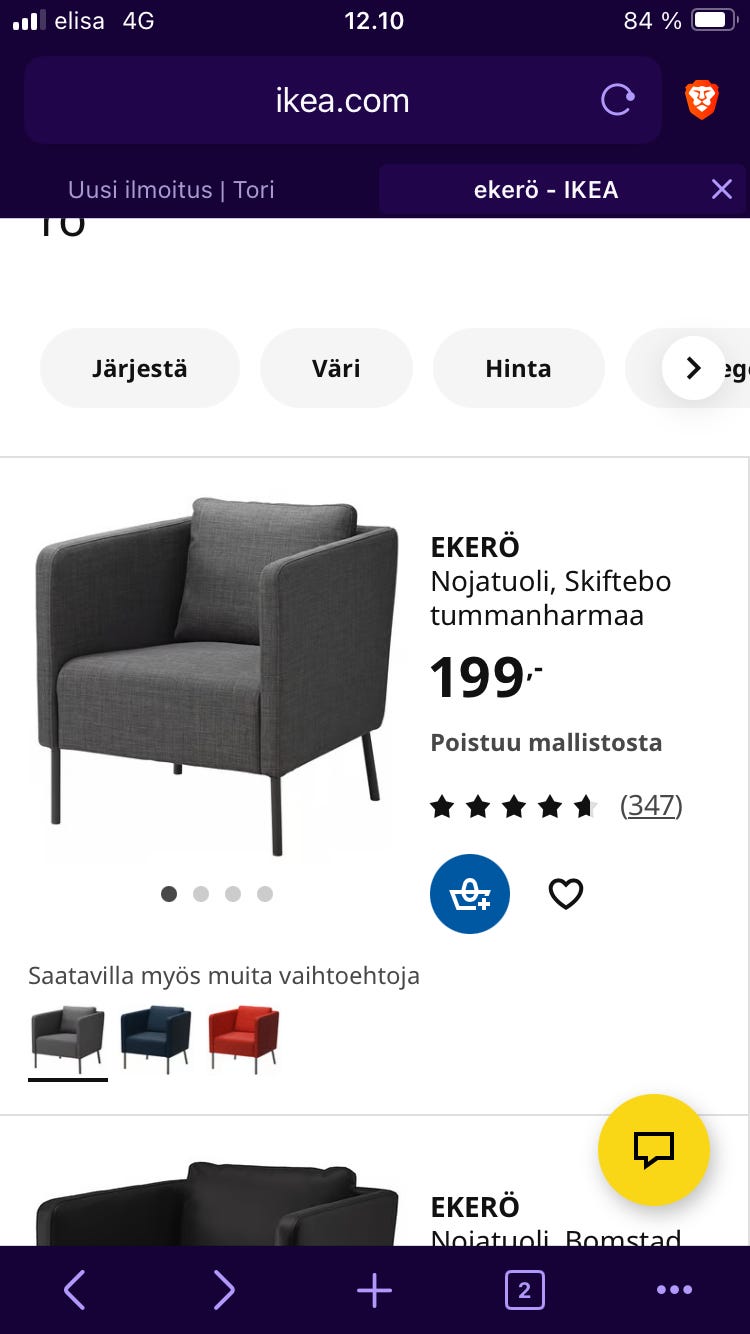Open the Järjestä sorting options
The height and width of the screenshot is (1334, 750).
pos(139,368)
